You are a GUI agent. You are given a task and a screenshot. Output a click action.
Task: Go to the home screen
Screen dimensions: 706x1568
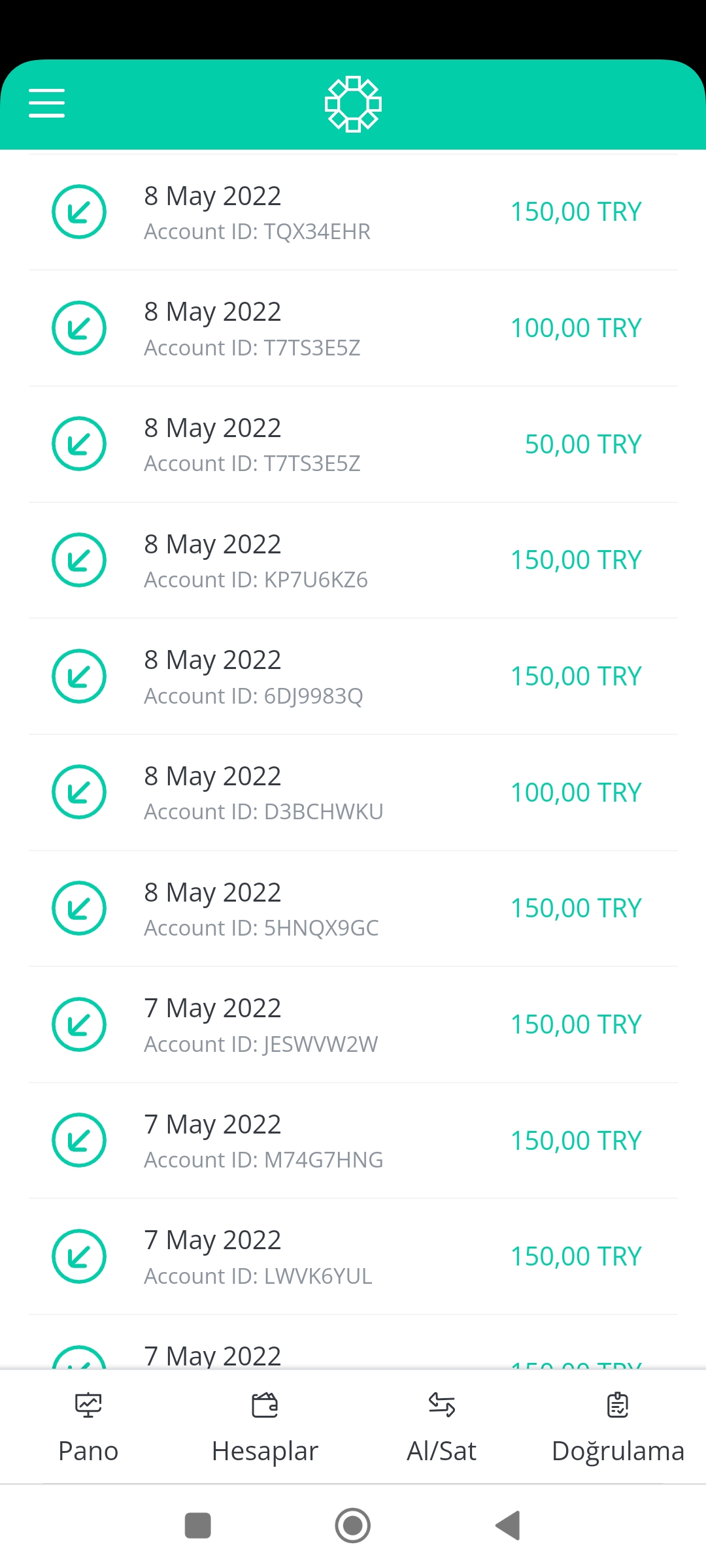353,1526
